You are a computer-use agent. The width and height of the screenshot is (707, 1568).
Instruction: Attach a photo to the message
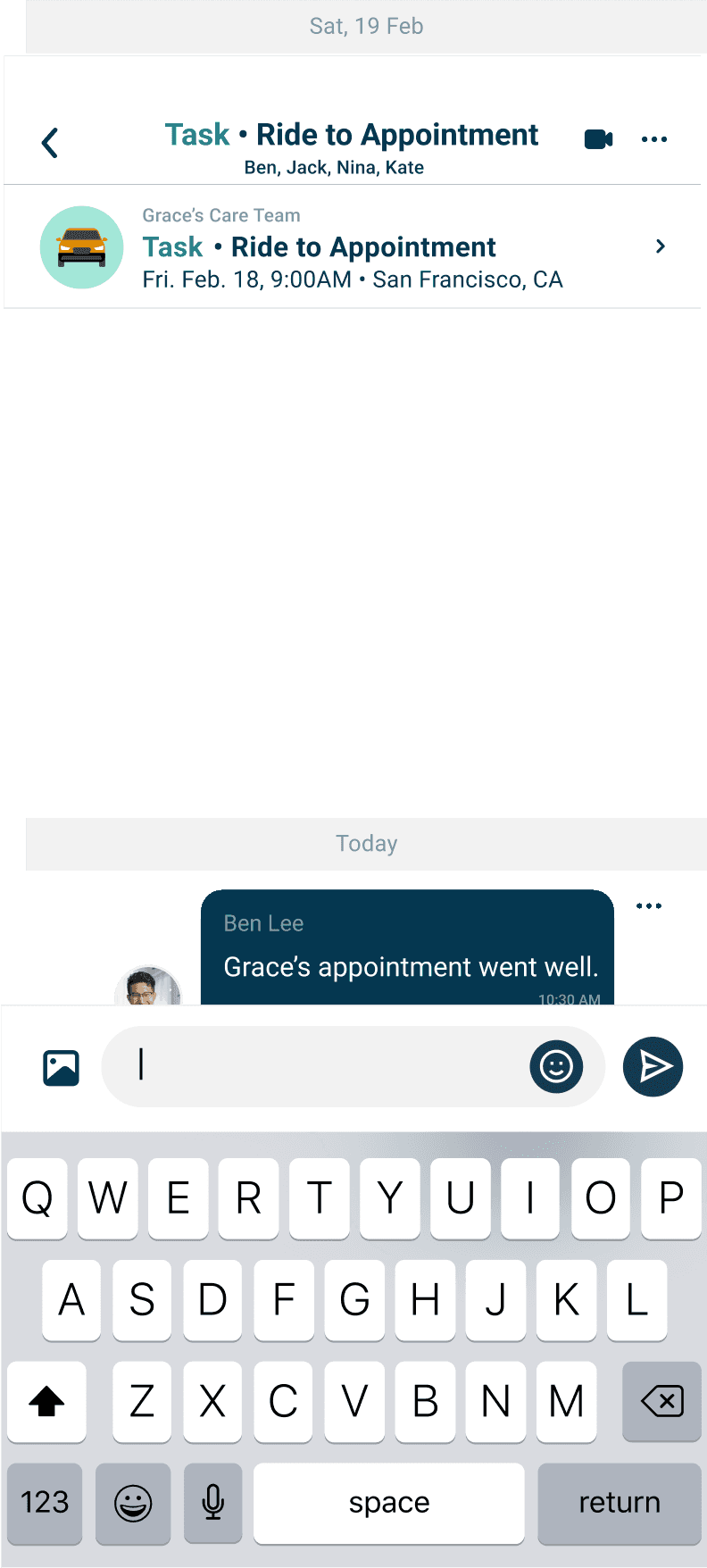point(62,1067)
